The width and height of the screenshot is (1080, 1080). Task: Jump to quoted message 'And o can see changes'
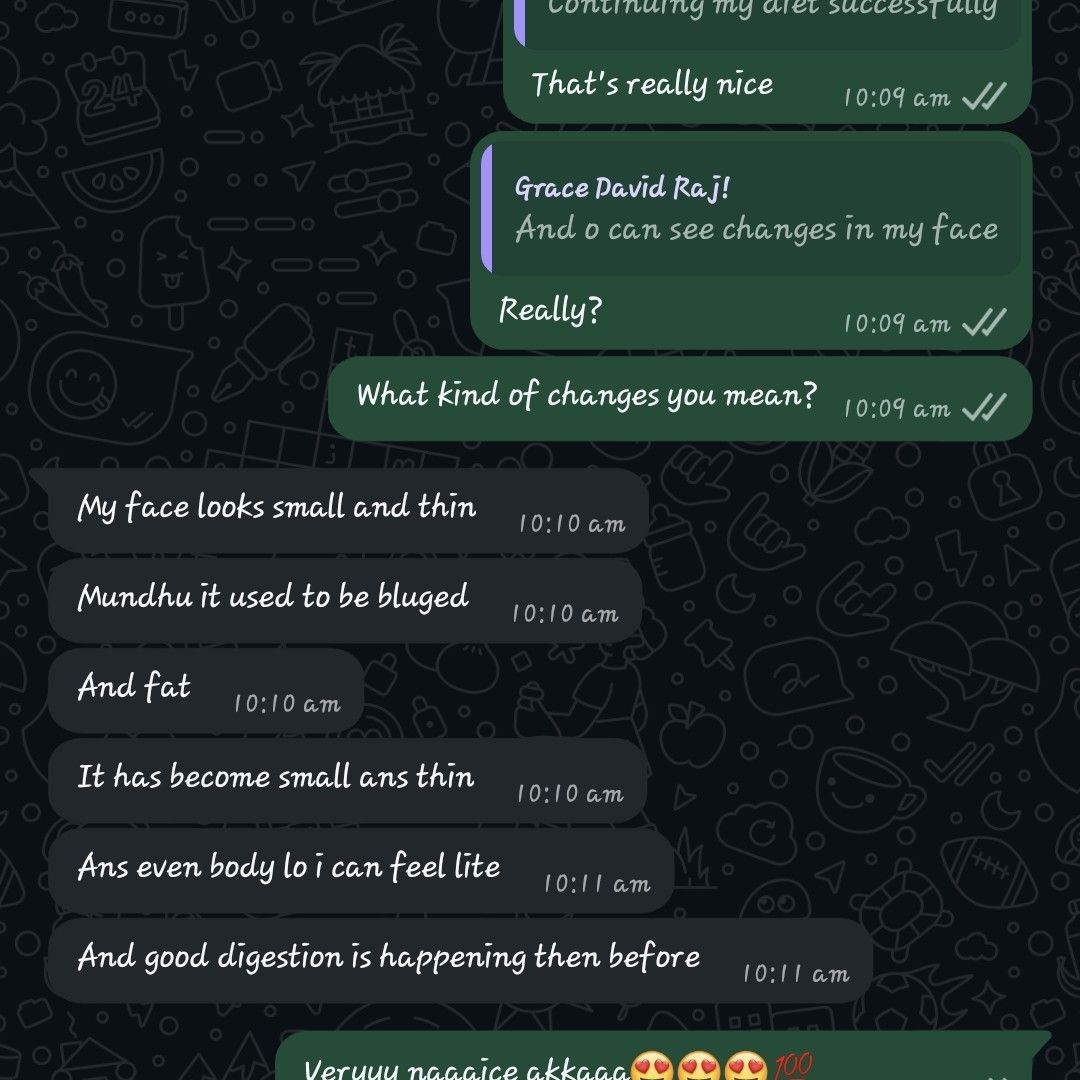pyautogui.click(x=755, y=210)
